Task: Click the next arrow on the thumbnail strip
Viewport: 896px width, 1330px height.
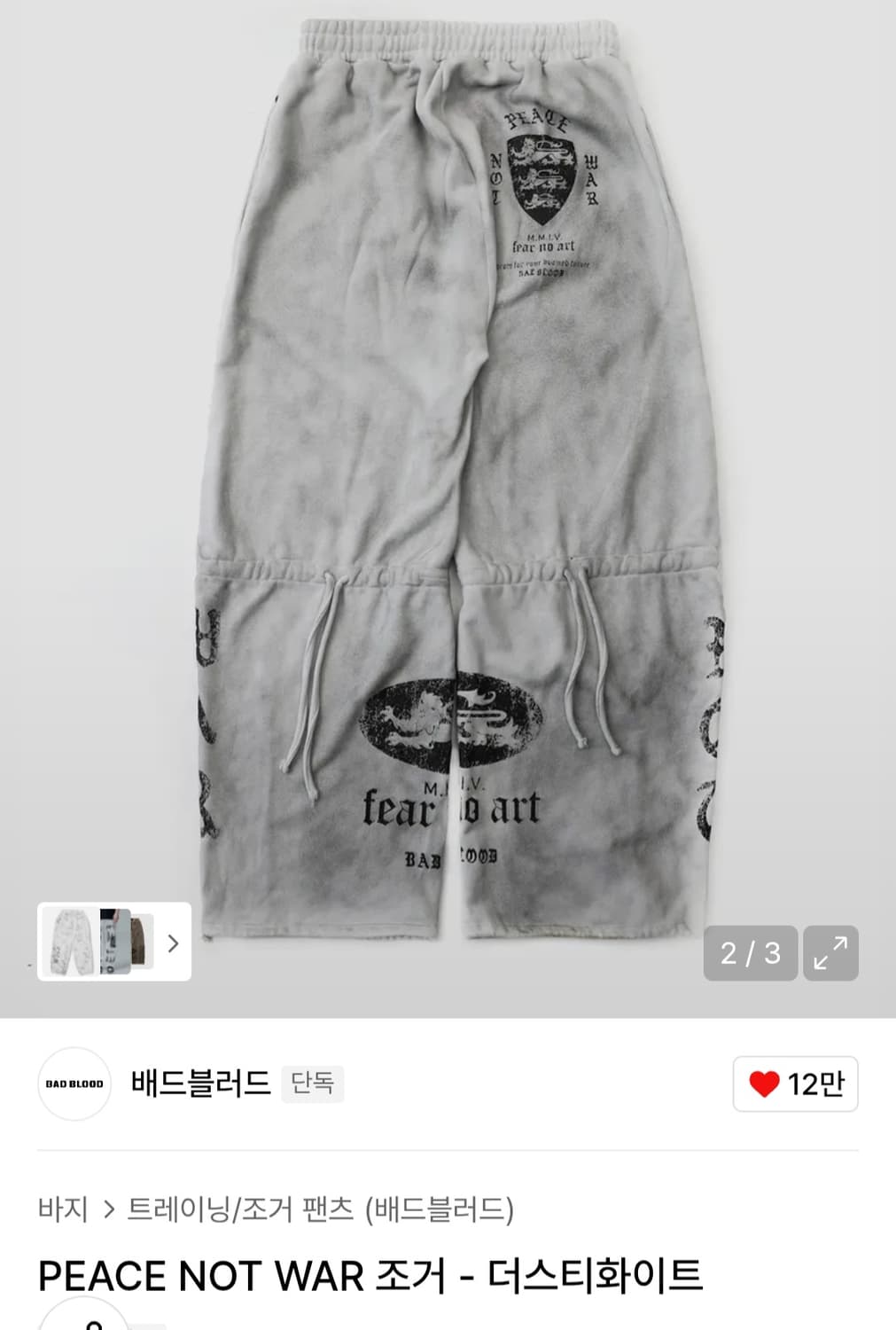Action: [174, 943]
